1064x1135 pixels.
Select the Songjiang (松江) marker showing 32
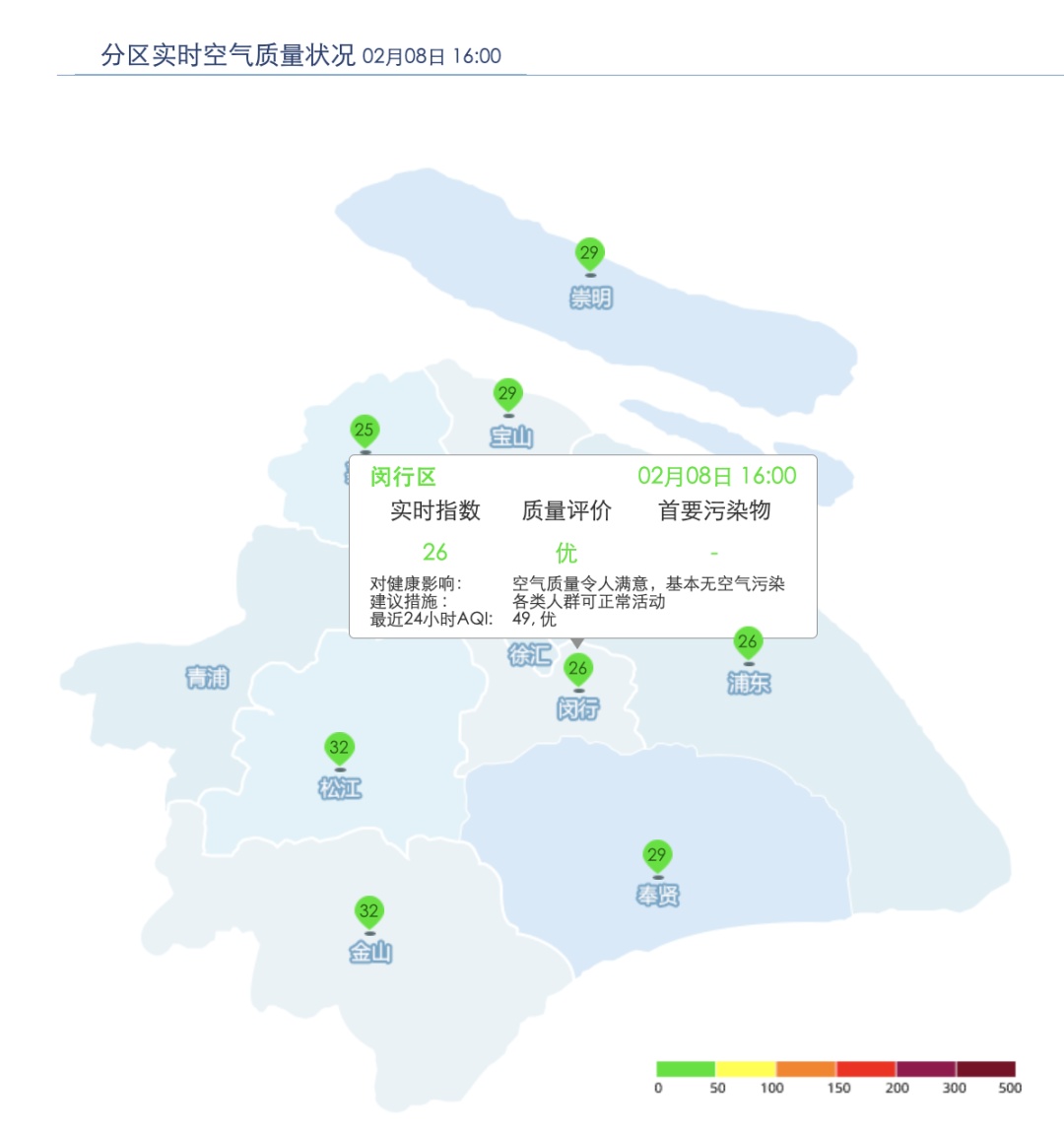click(x=339, y=748)
